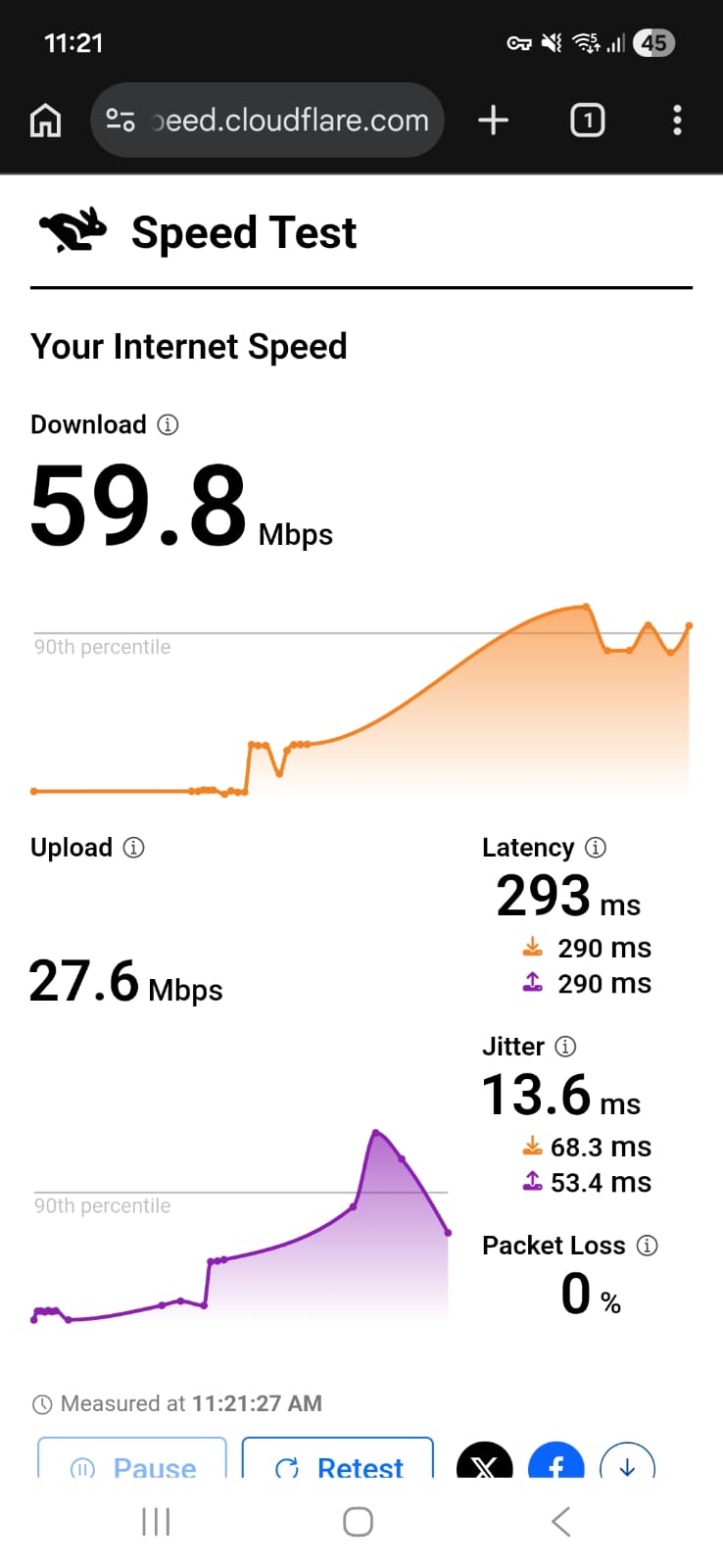Click the orange download latency arrow icon

point(534,947)
